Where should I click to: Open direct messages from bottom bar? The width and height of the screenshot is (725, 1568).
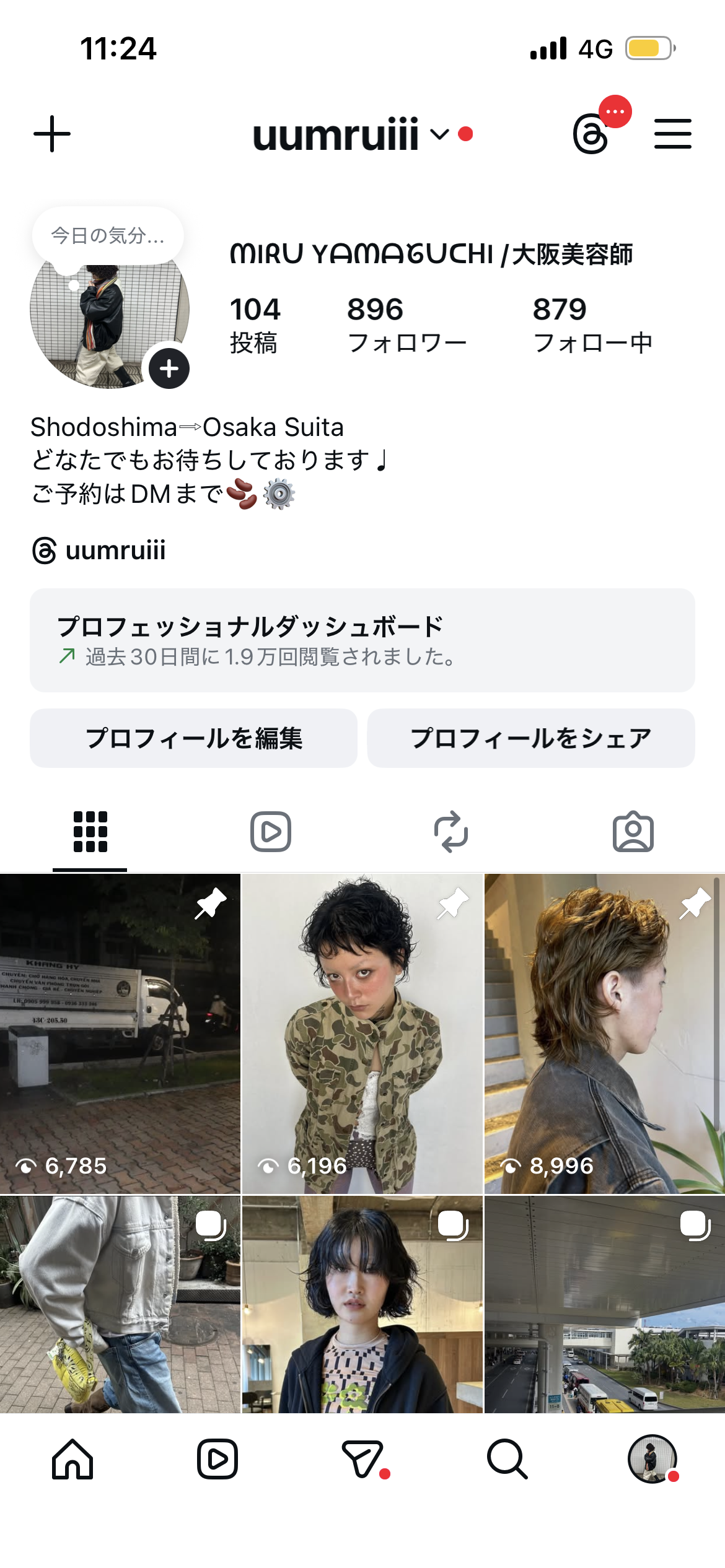[362, 1459]
